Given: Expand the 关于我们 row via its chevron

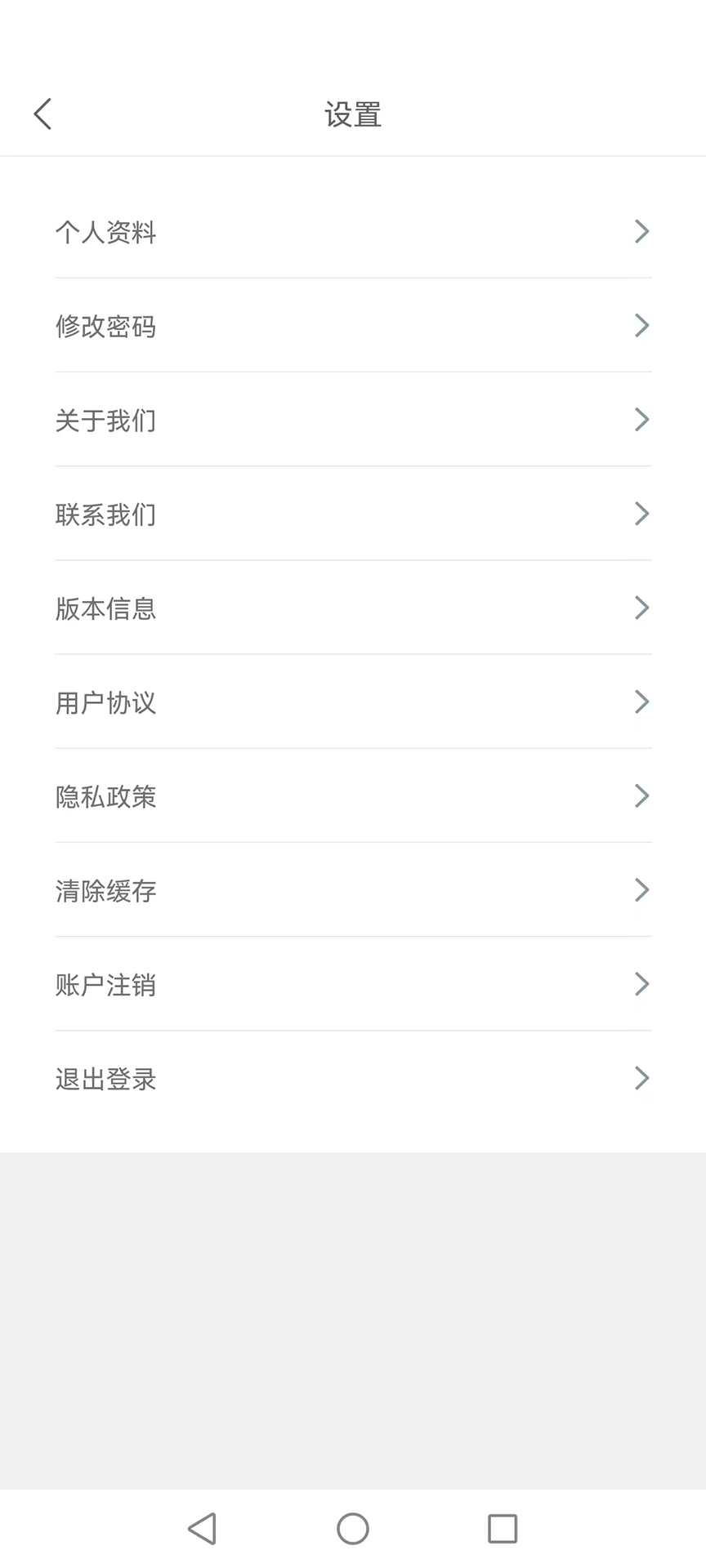Looking at the screenshot, I should [x=642, y=420].
